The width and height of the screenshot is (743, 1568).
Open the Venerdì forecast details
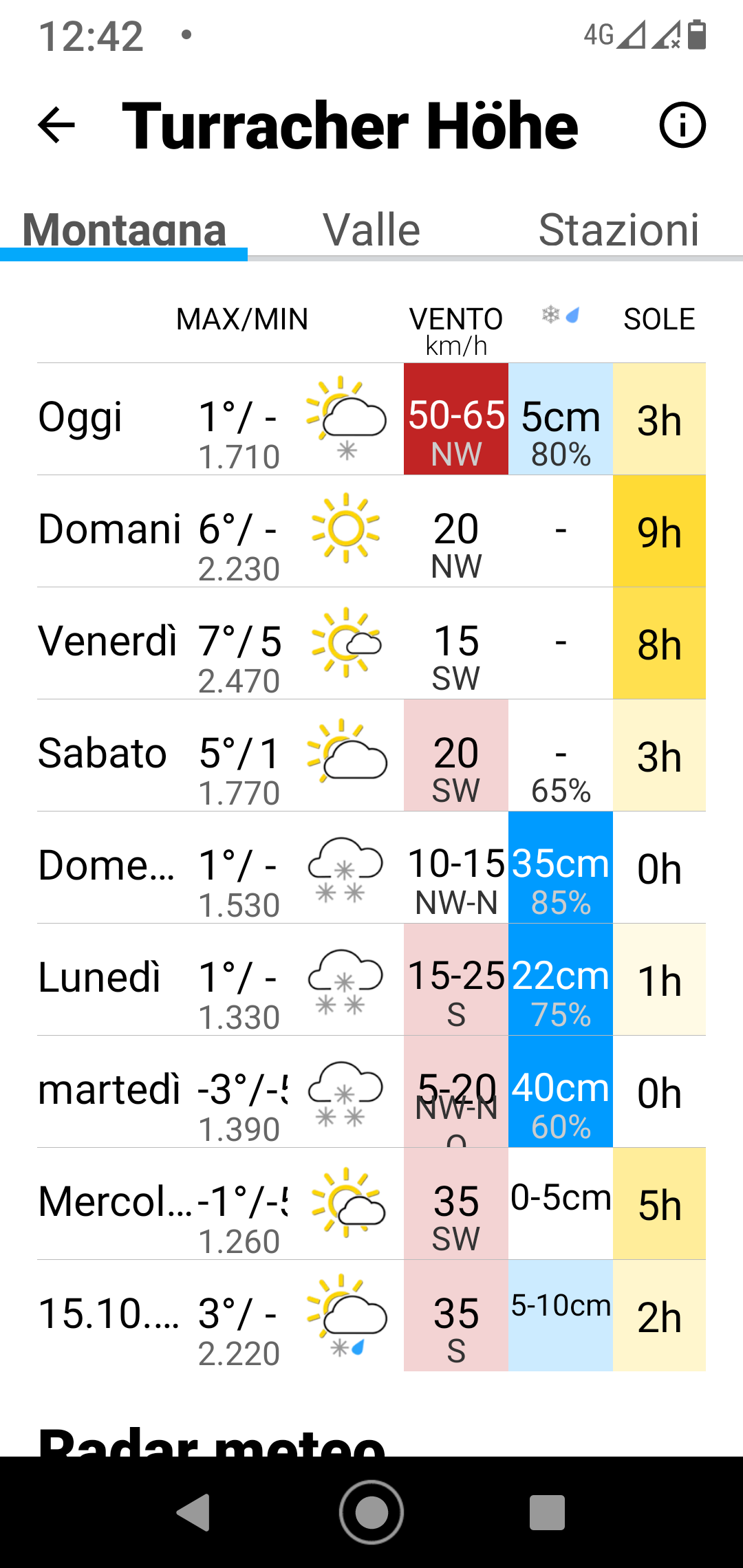click(x=371, y=643)
